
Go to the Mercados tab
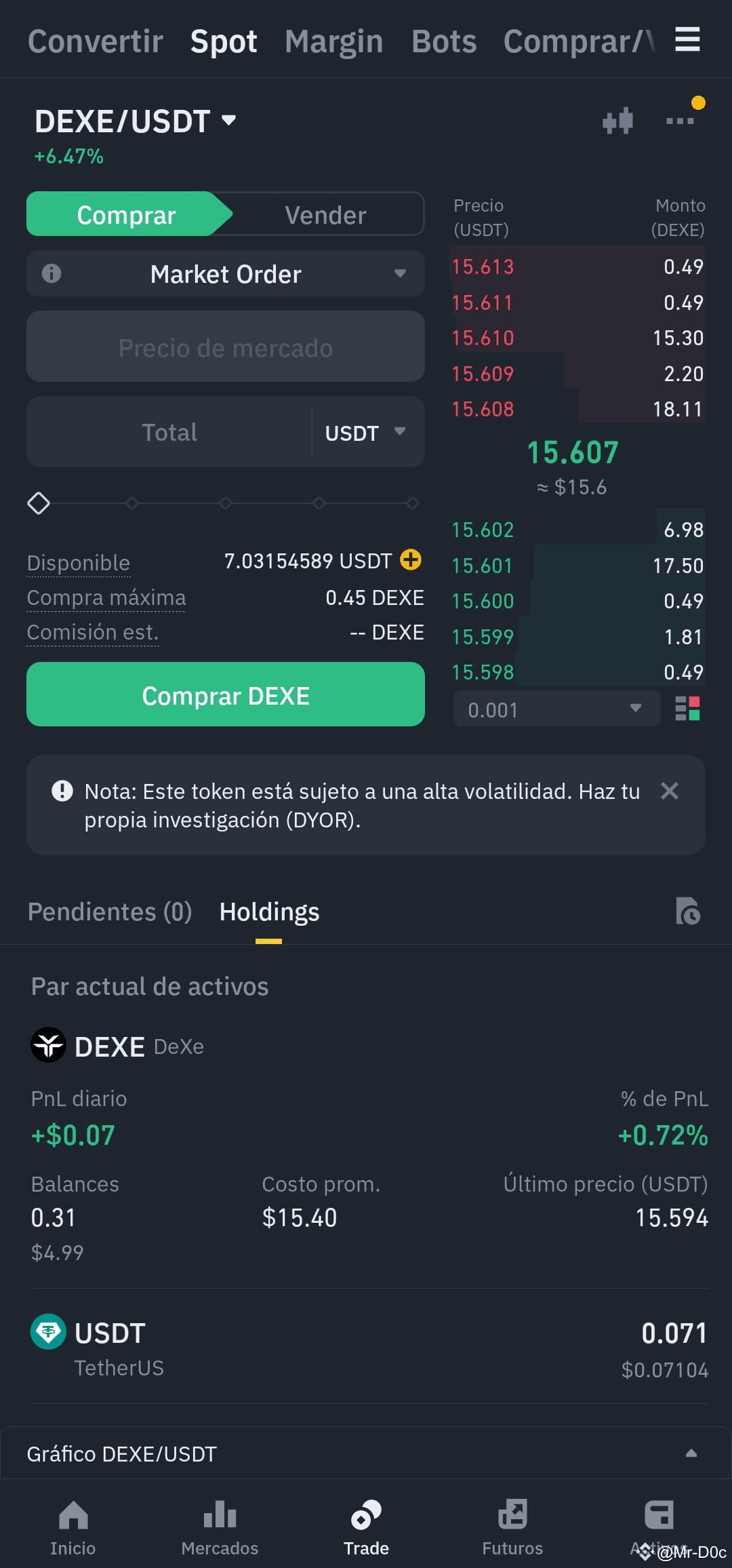[220, 1527]
